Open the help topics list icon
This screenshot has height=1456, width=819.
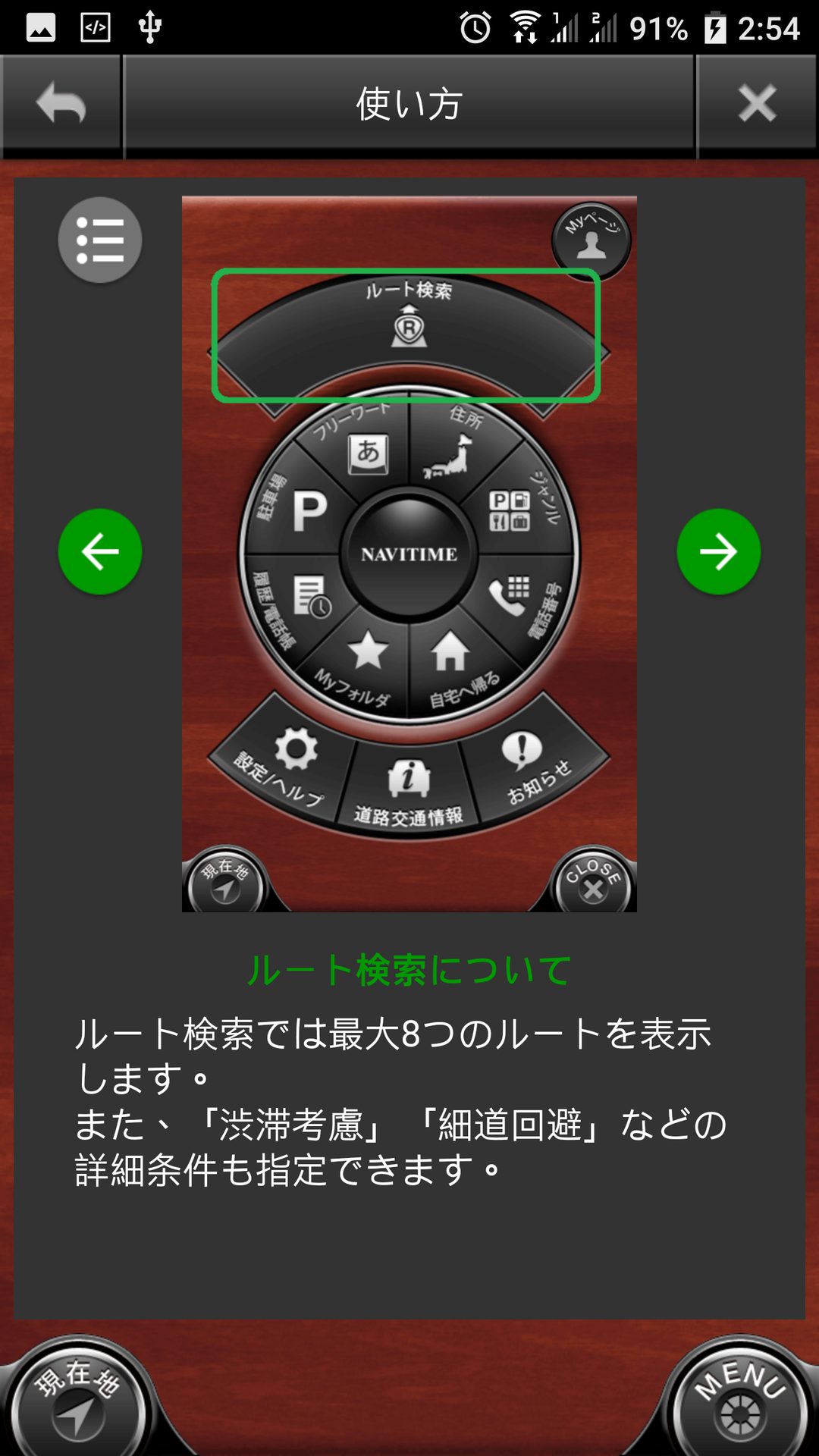(100, 240)
